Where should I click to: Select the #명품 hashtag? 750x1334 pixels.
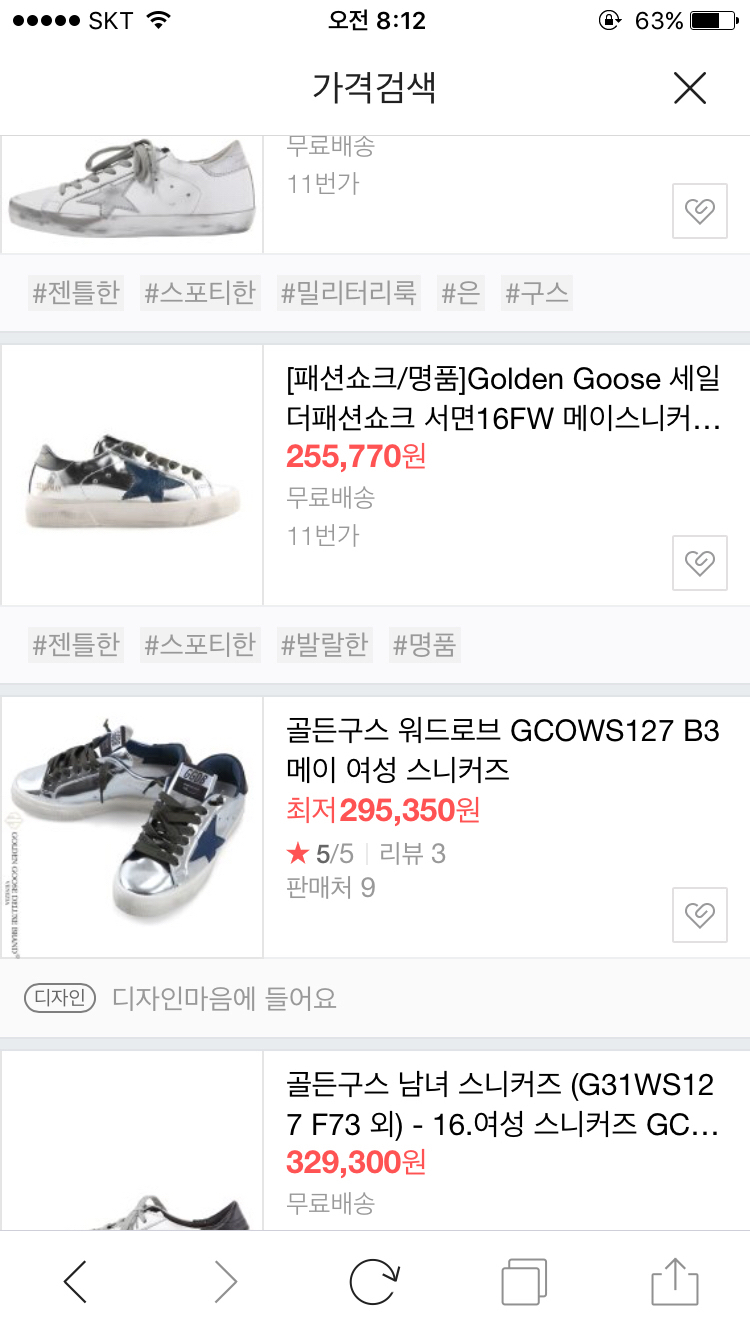coord(425,645)
